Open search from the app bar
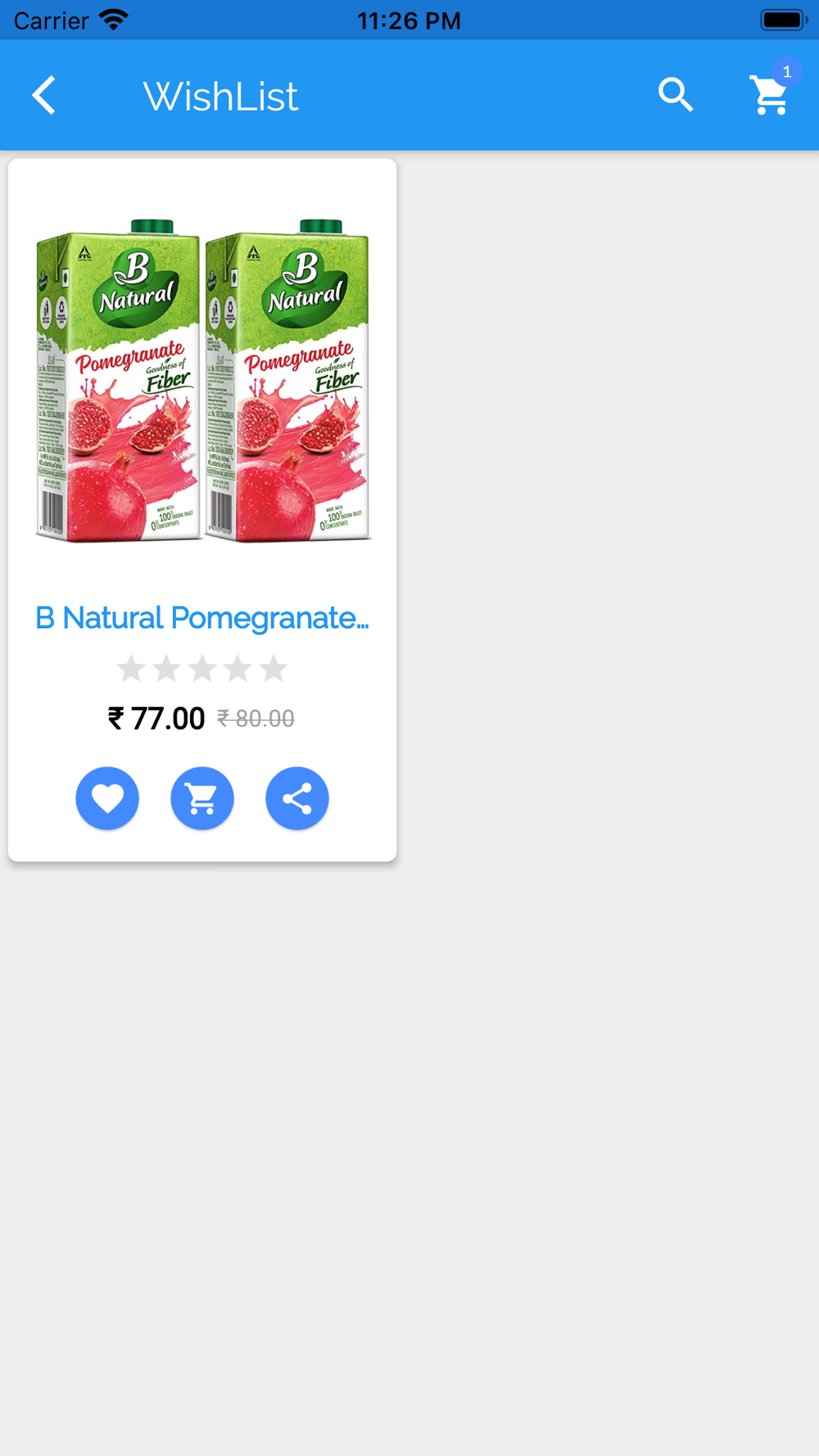This screenshot has height=1456, width=819. [676, 96]
